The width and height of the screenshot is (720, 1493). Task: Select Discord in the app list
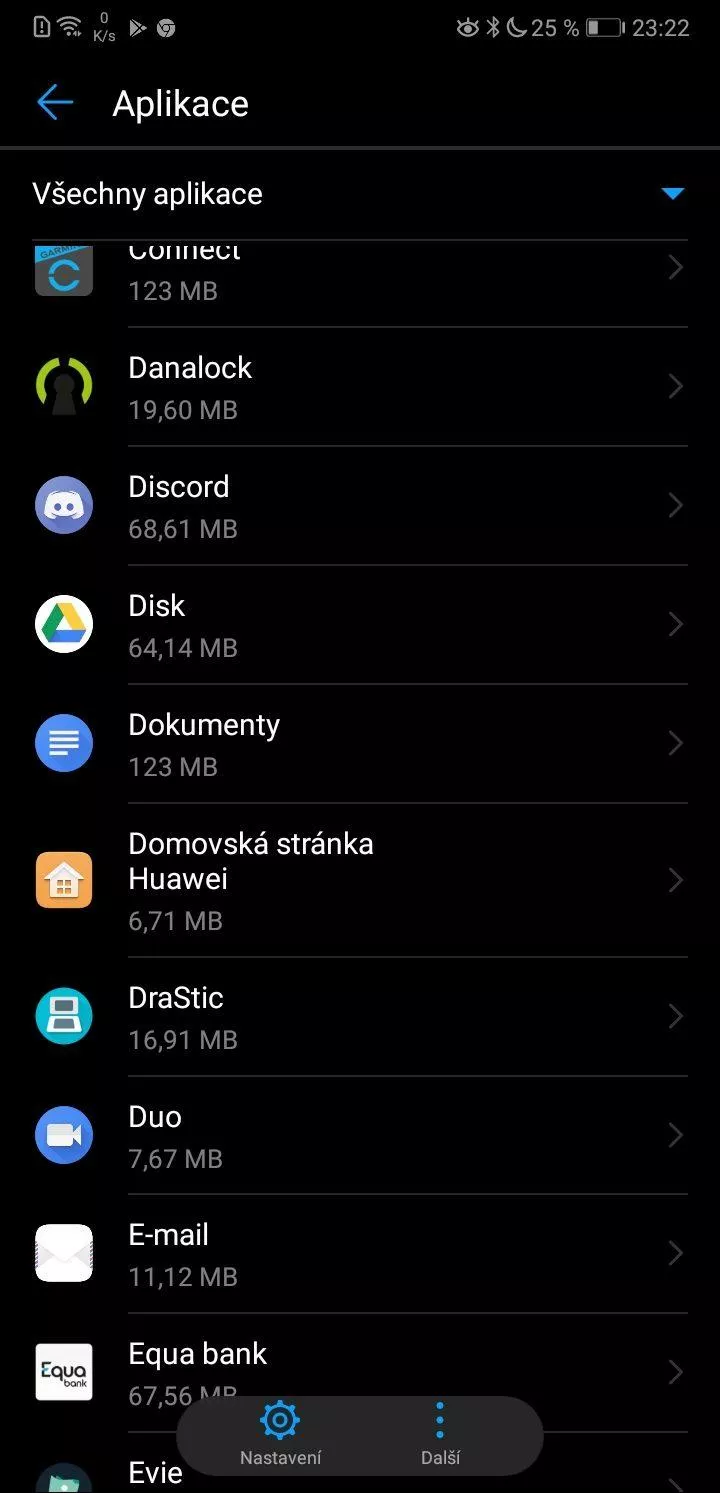pyautogui.click(x=360, y=506)
